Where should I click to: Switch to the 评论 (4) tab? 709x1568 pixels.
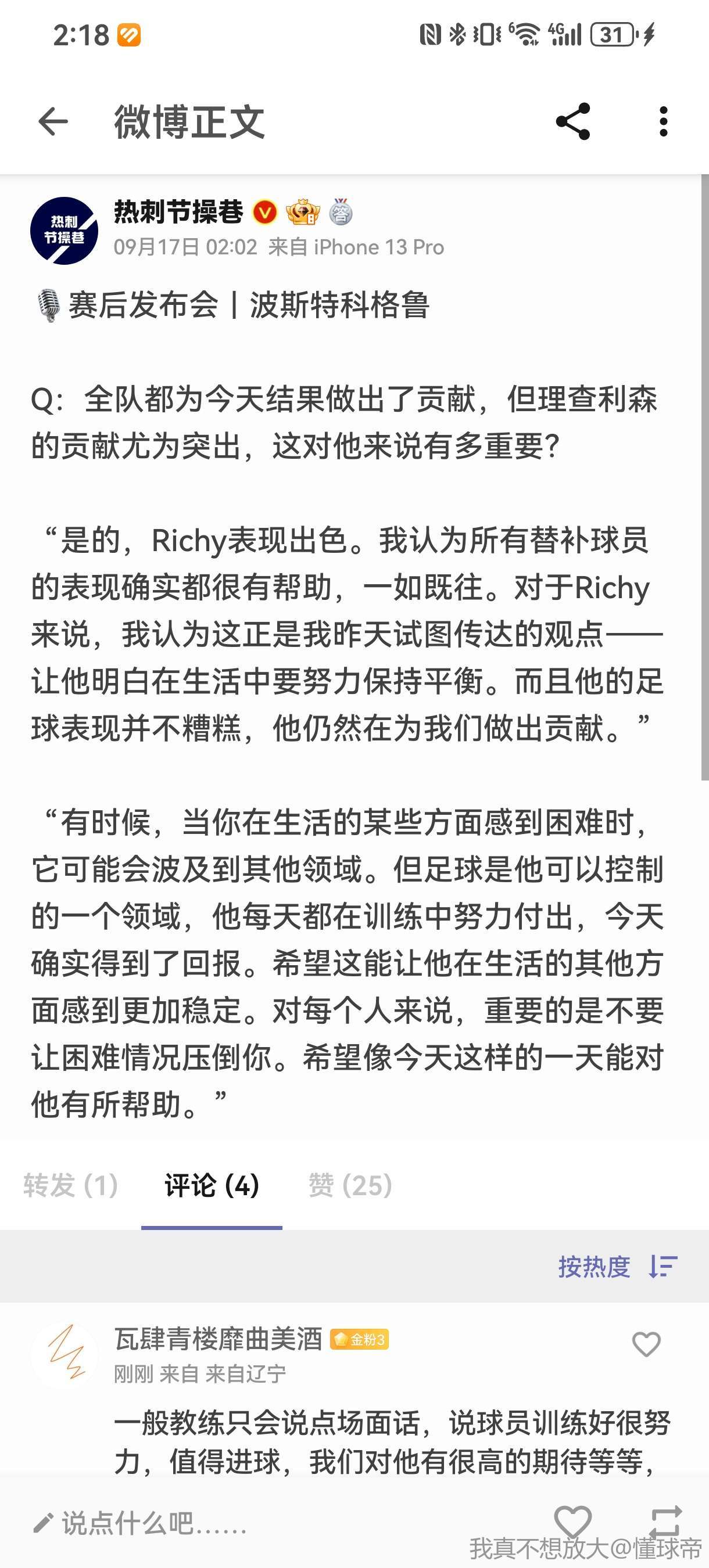click(x=212, y=1185)
